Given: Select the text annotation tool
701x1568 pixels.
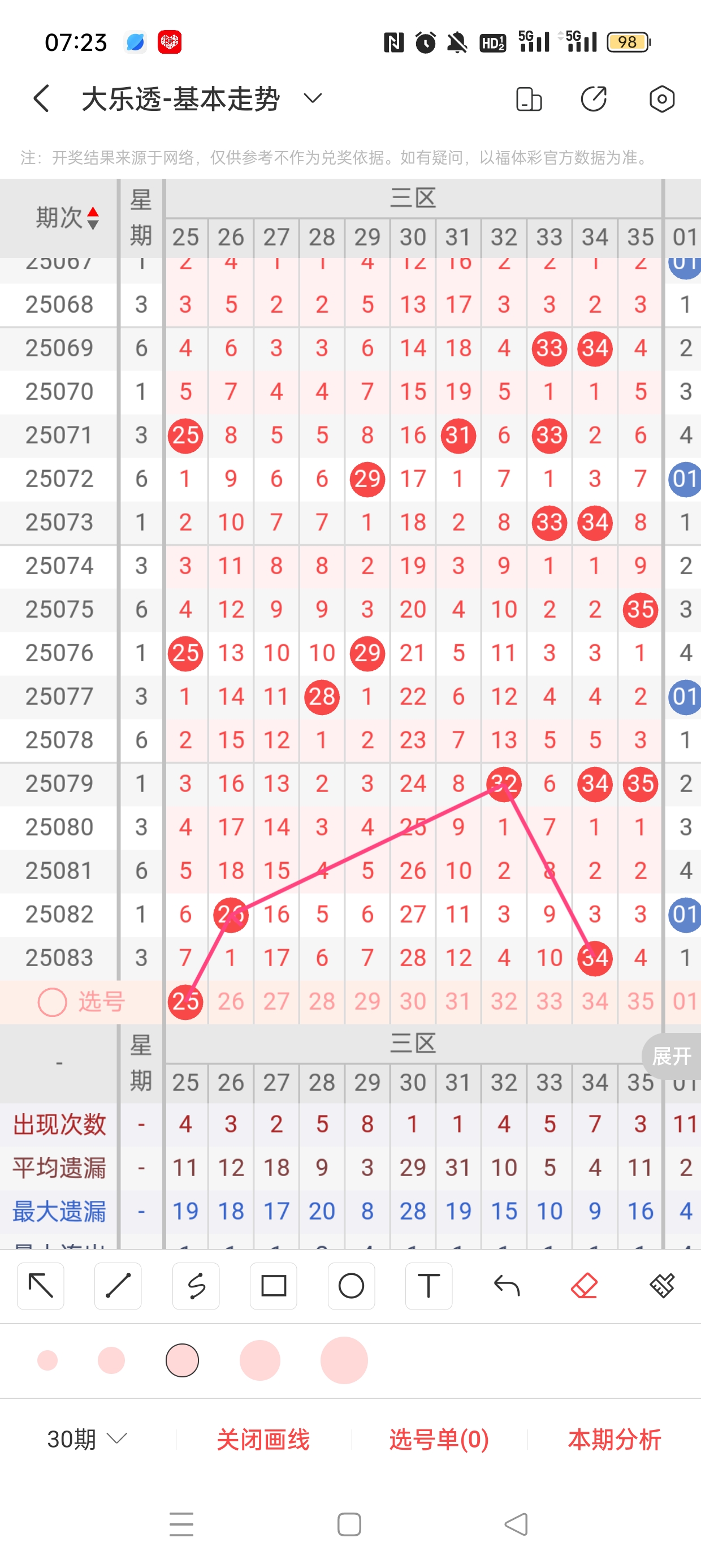Looking at the screenshot, I should tap(429, 1286).
